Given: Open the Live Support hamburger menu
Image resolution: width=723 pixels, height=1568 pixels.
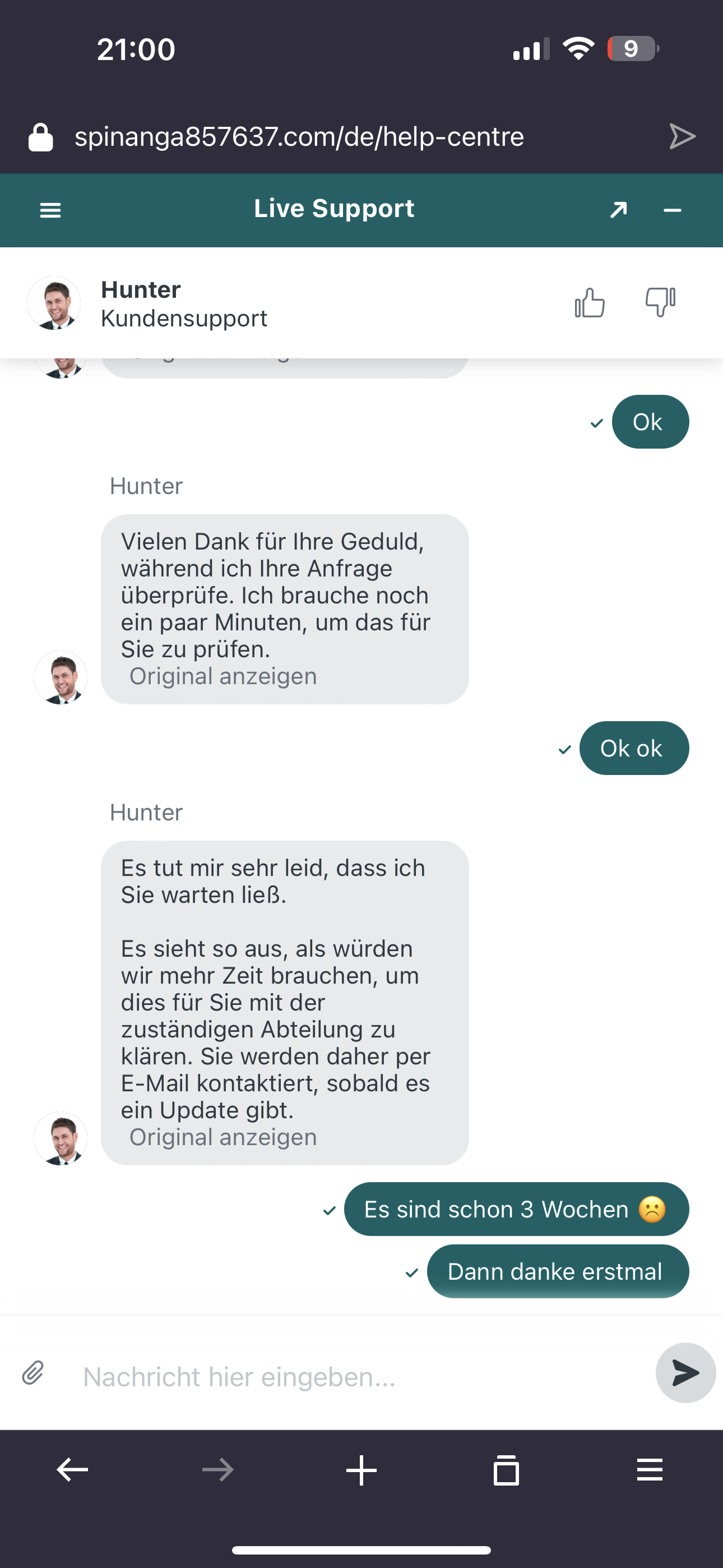Looking at the screenshot, I should pos(50,210).
